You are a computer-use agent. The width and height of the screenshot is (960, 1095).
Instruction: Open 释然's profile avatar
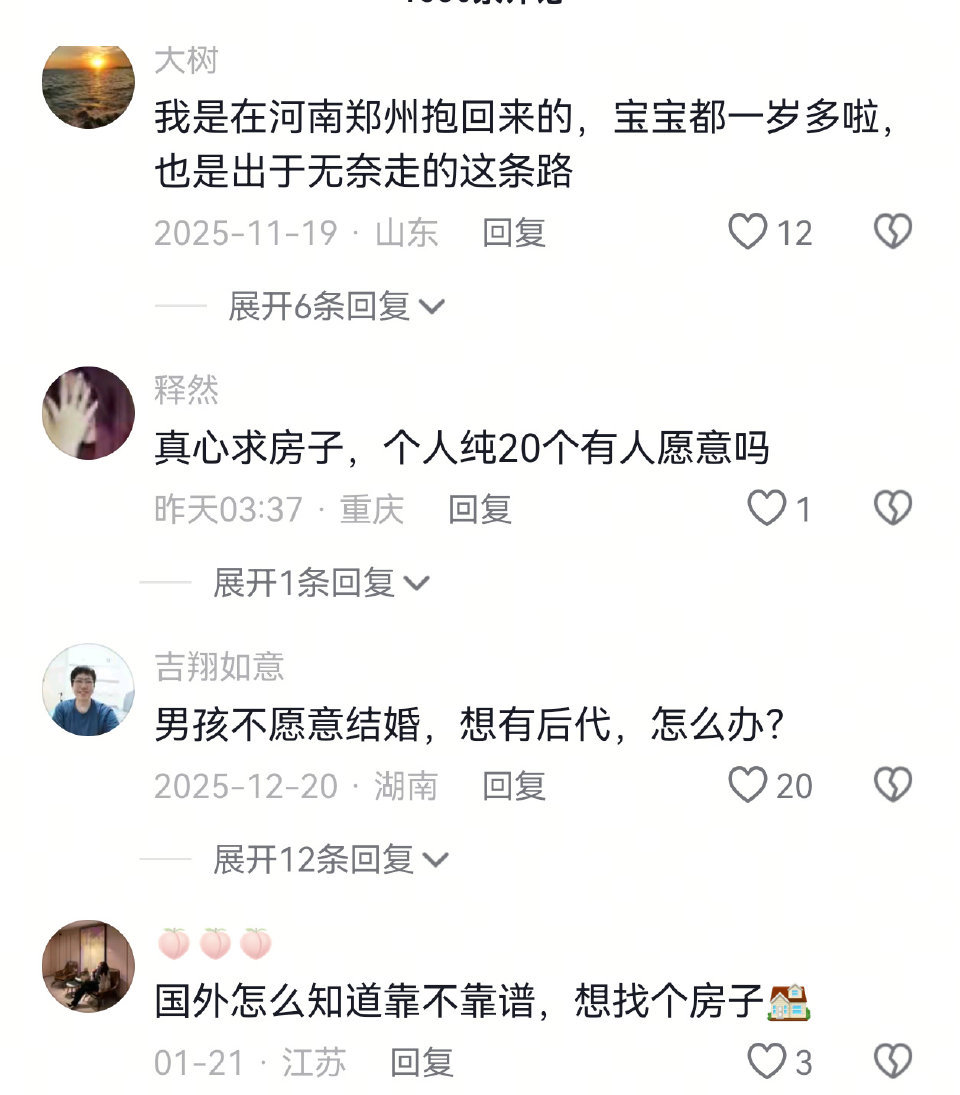coord(86,416)
